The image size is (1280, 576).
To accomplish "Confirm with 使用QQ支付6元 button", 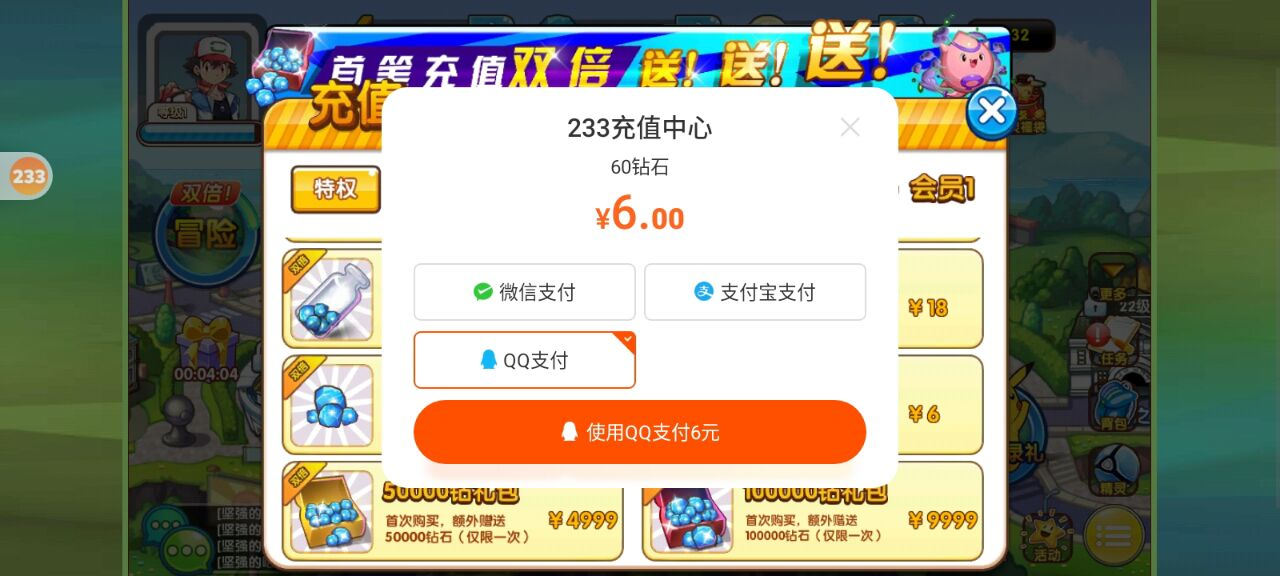I will coord(639,432).
